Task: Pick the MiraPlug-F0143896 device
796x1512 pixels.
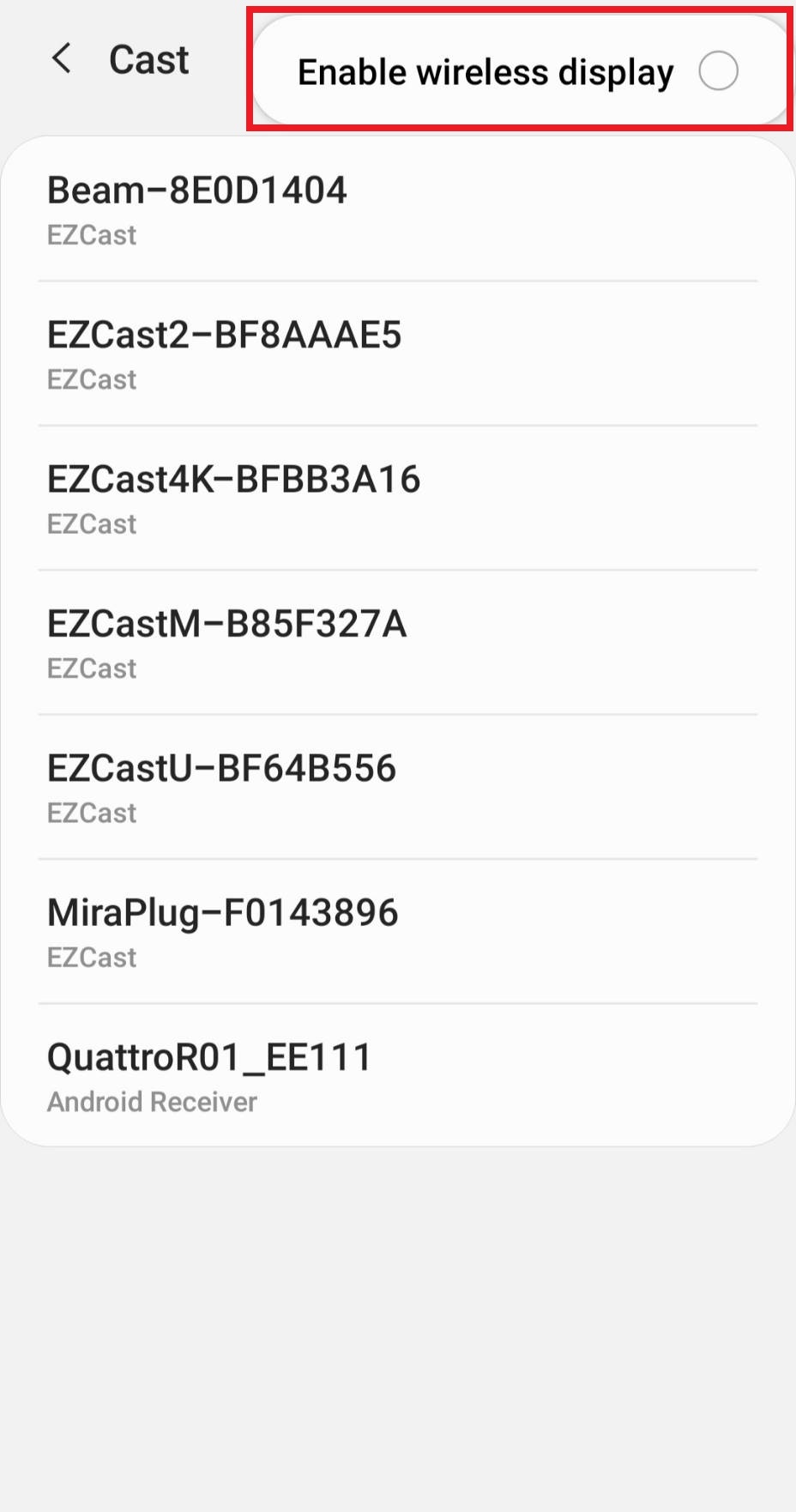Action: [223, 912]
